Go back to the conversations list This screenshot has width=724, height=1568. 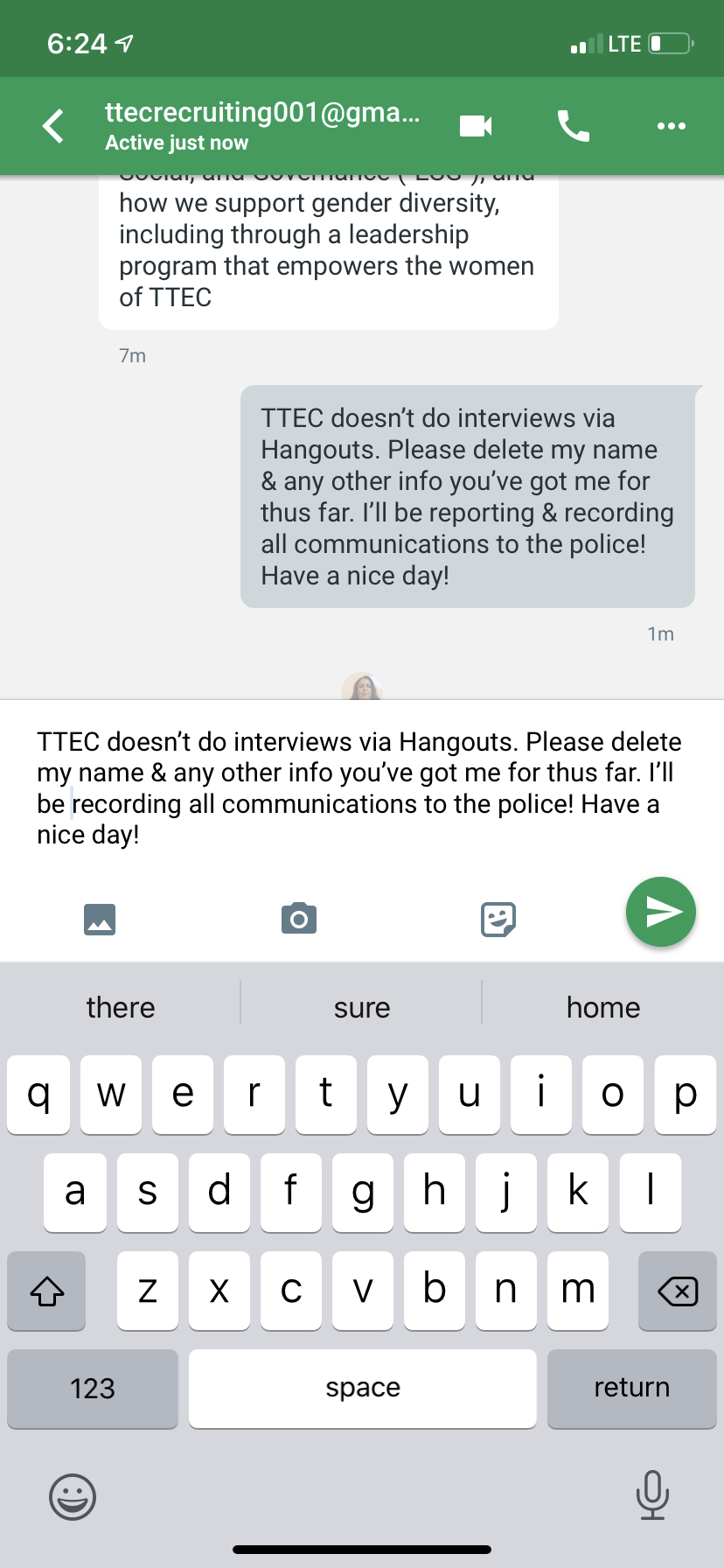(53, 126)
